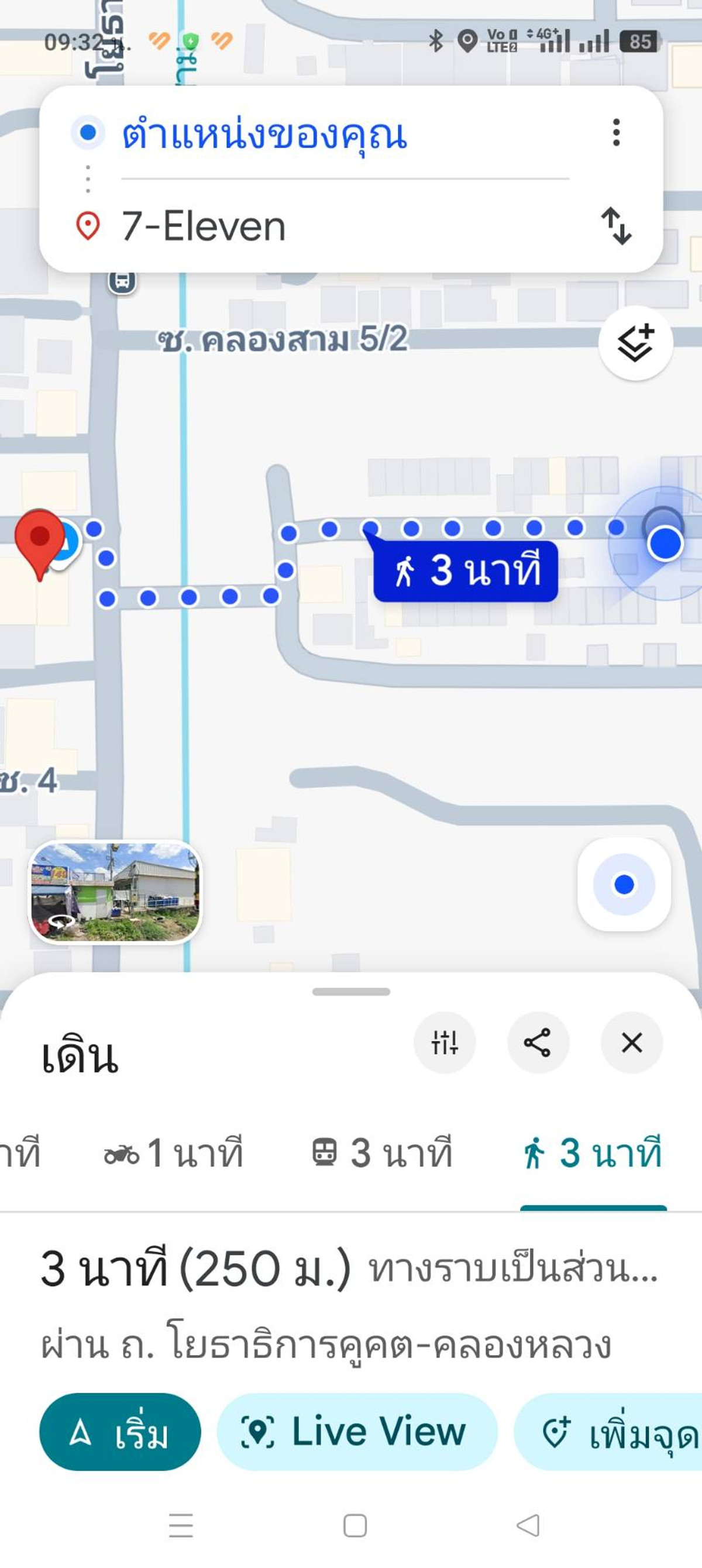
Task: Start navigation with เริ่ม button
Action: tap(120, 1432)
